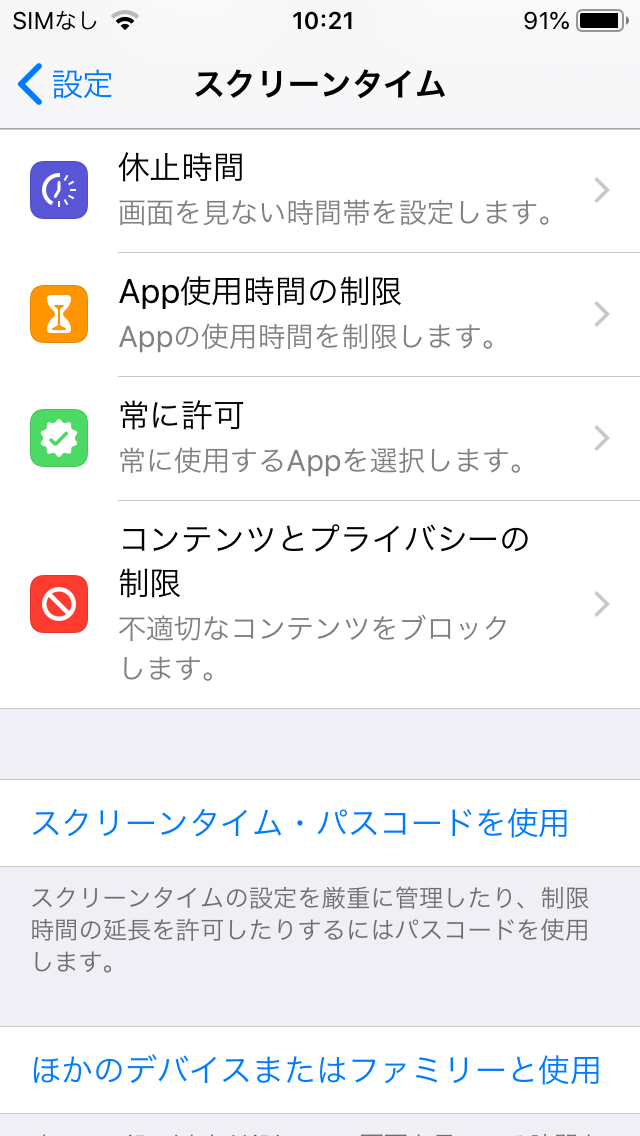
Task: Select ほかのデバイスまたはファミリーと使用
Action: [320, 1070]
